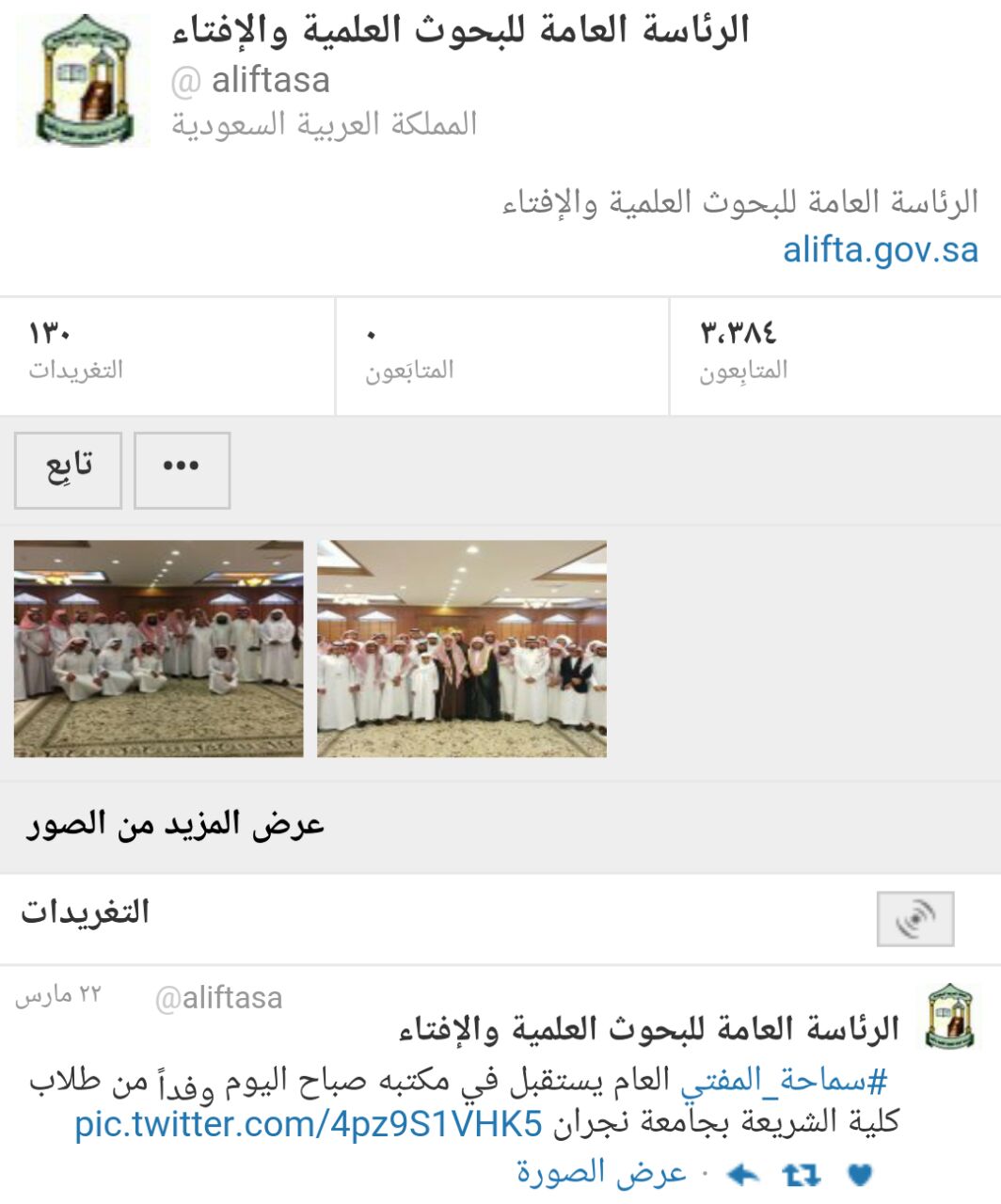Open the profile avatar beside the tweet

pyautogui.click(x=950, y=1018)
